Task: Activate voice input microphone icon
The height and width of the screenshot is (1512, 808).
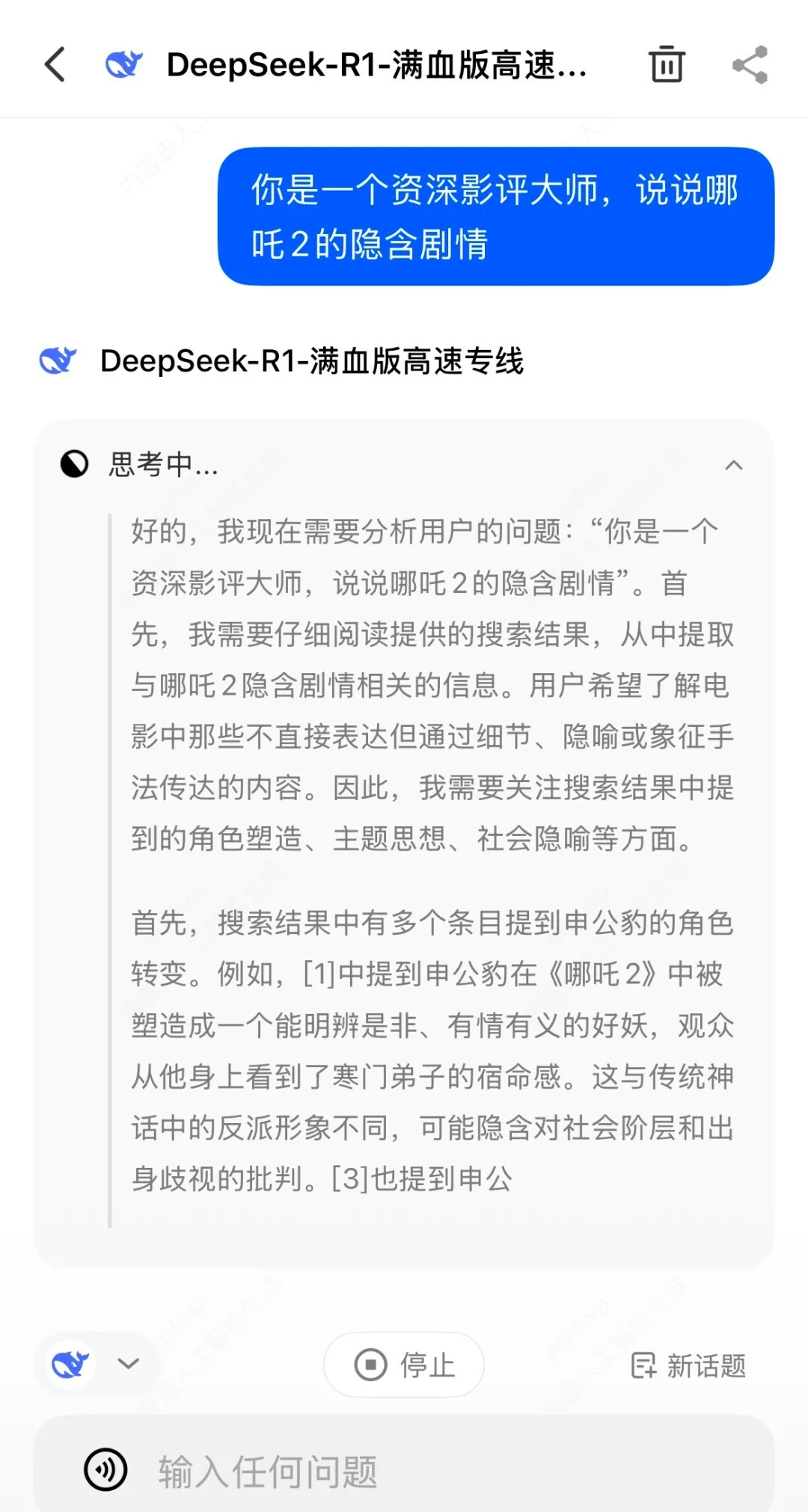Action: pyautogui.click(x=105, y=1469)
